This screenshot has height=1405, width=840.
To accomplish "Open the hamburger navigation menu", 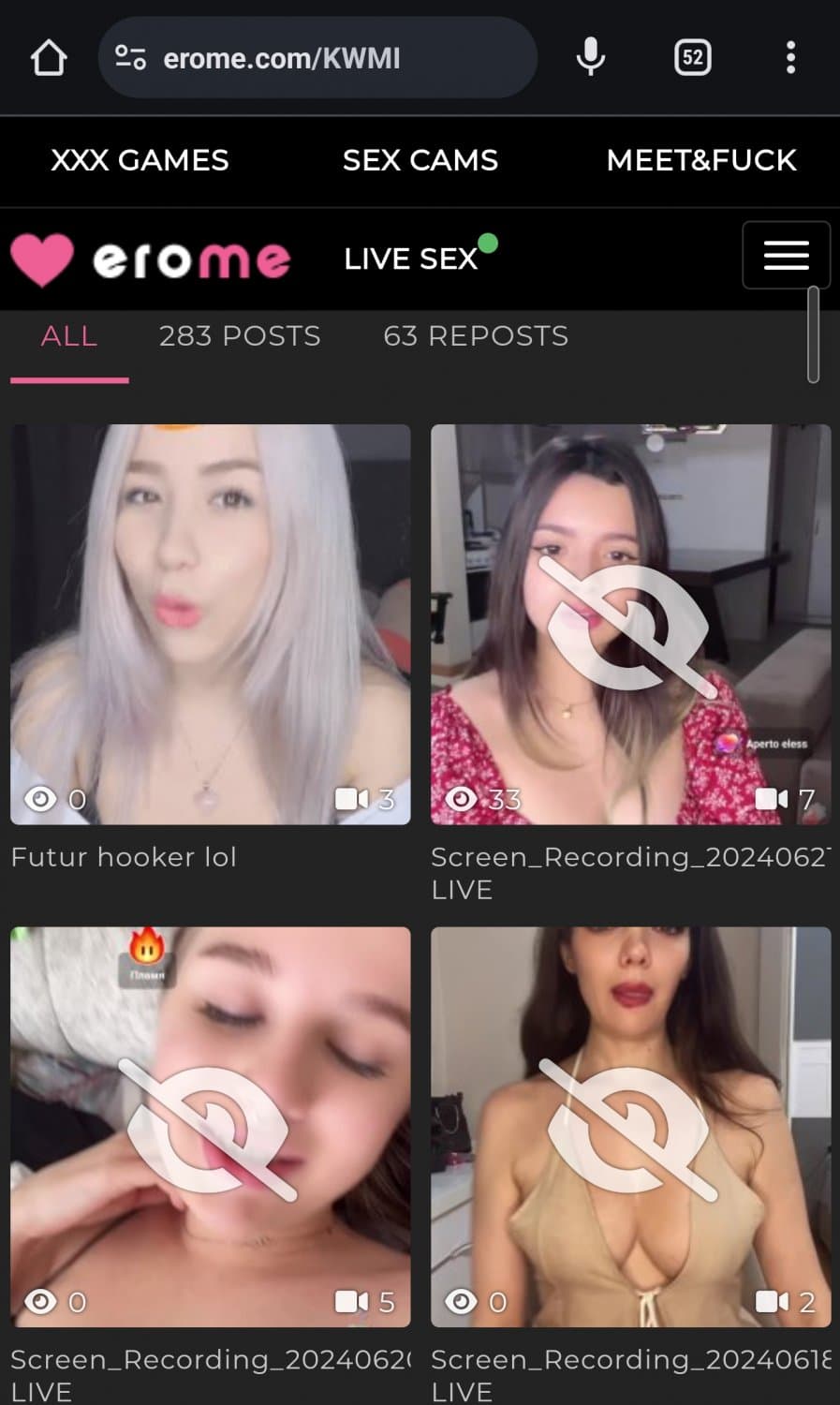I will tap(786, 255).
